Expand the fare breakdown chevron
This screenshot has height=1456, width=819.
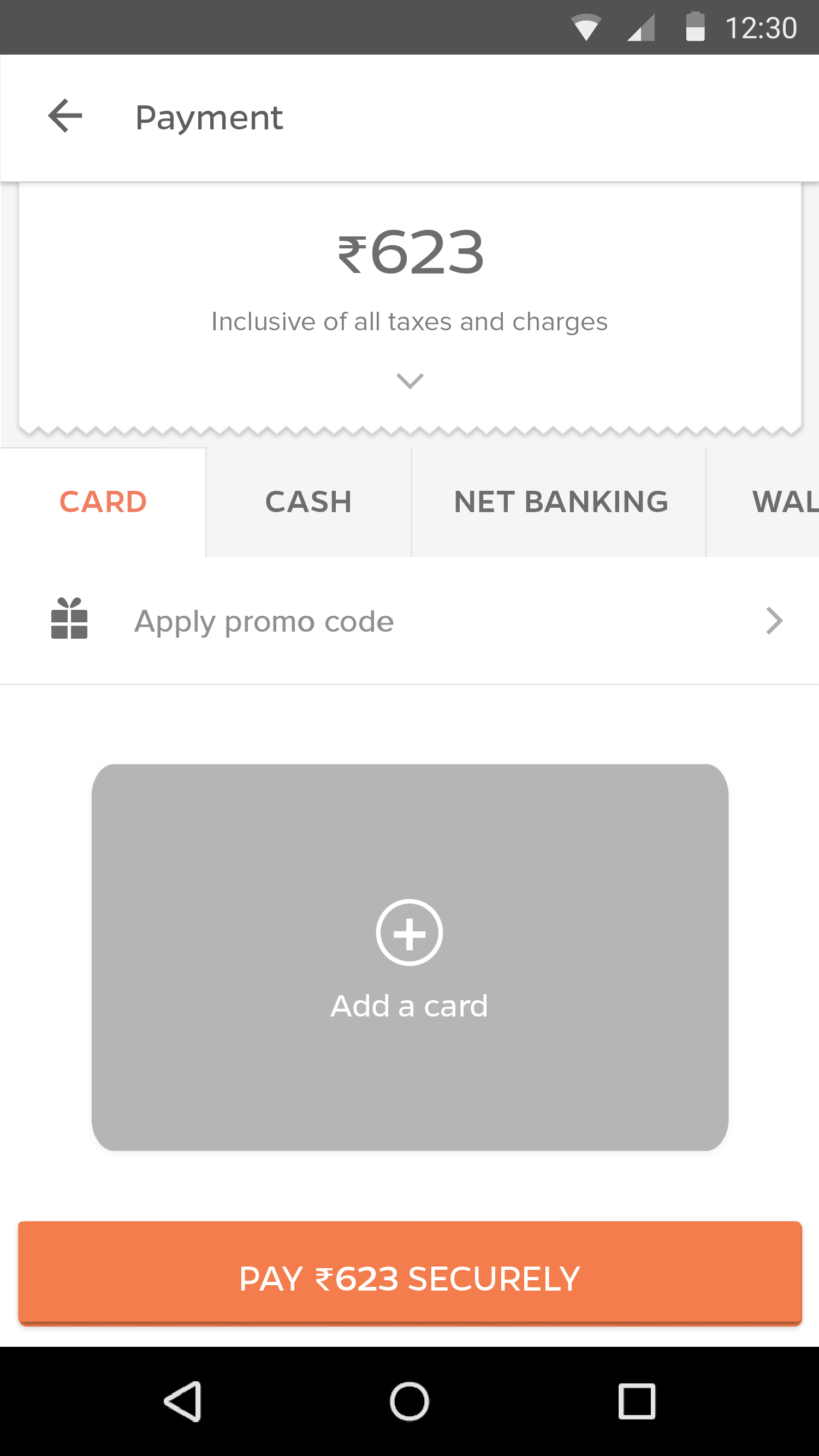(x=410, y=381)
